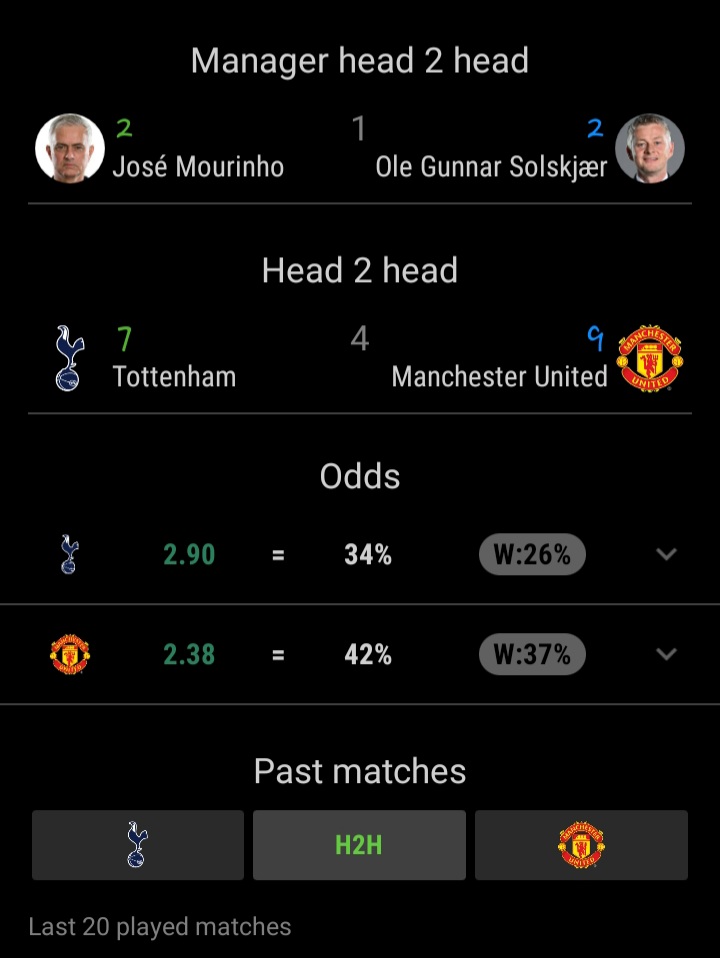Expand the Tottenham odds row
Screen dimensions: 720x958
click(x=666, y=554)
